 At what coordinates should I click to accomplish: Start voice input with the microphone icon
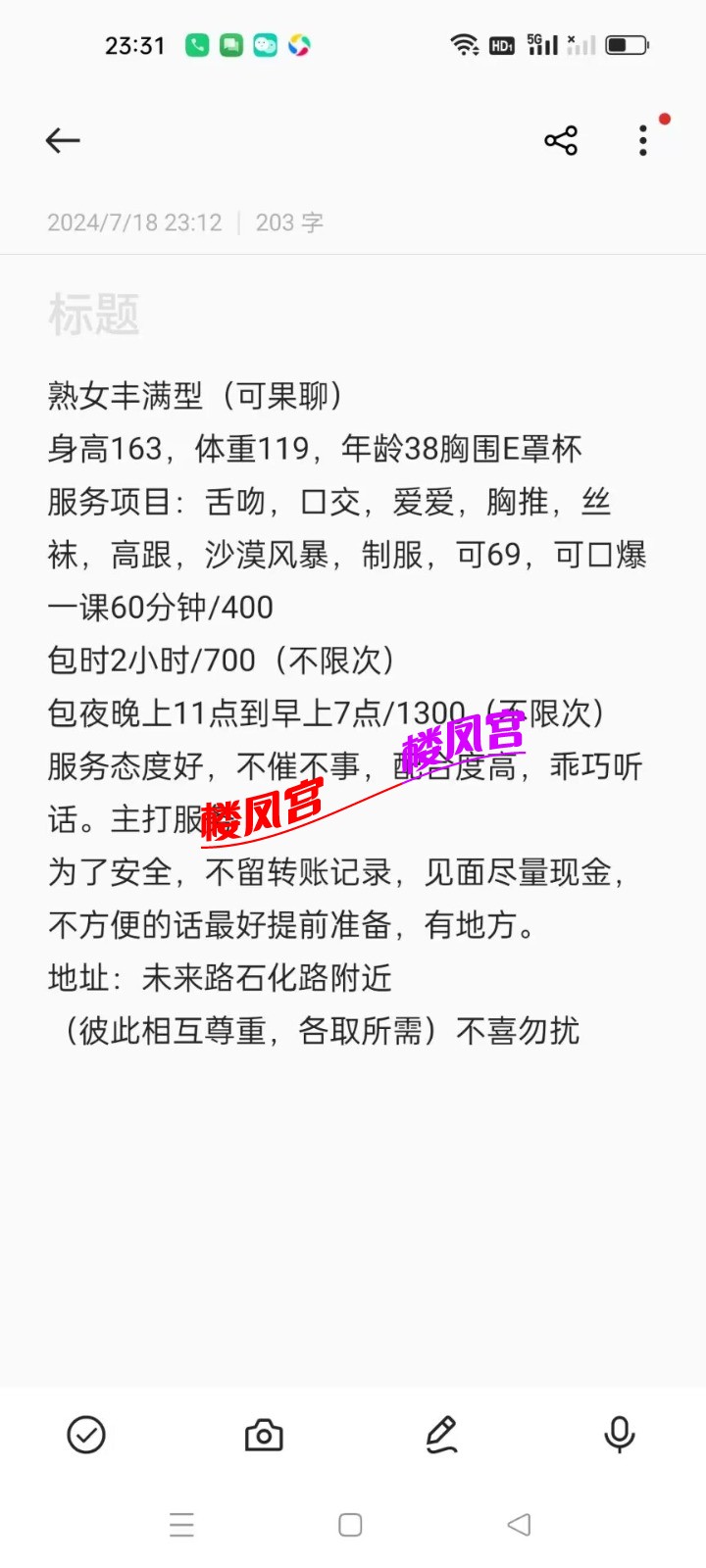click(x=619, y=1435)
